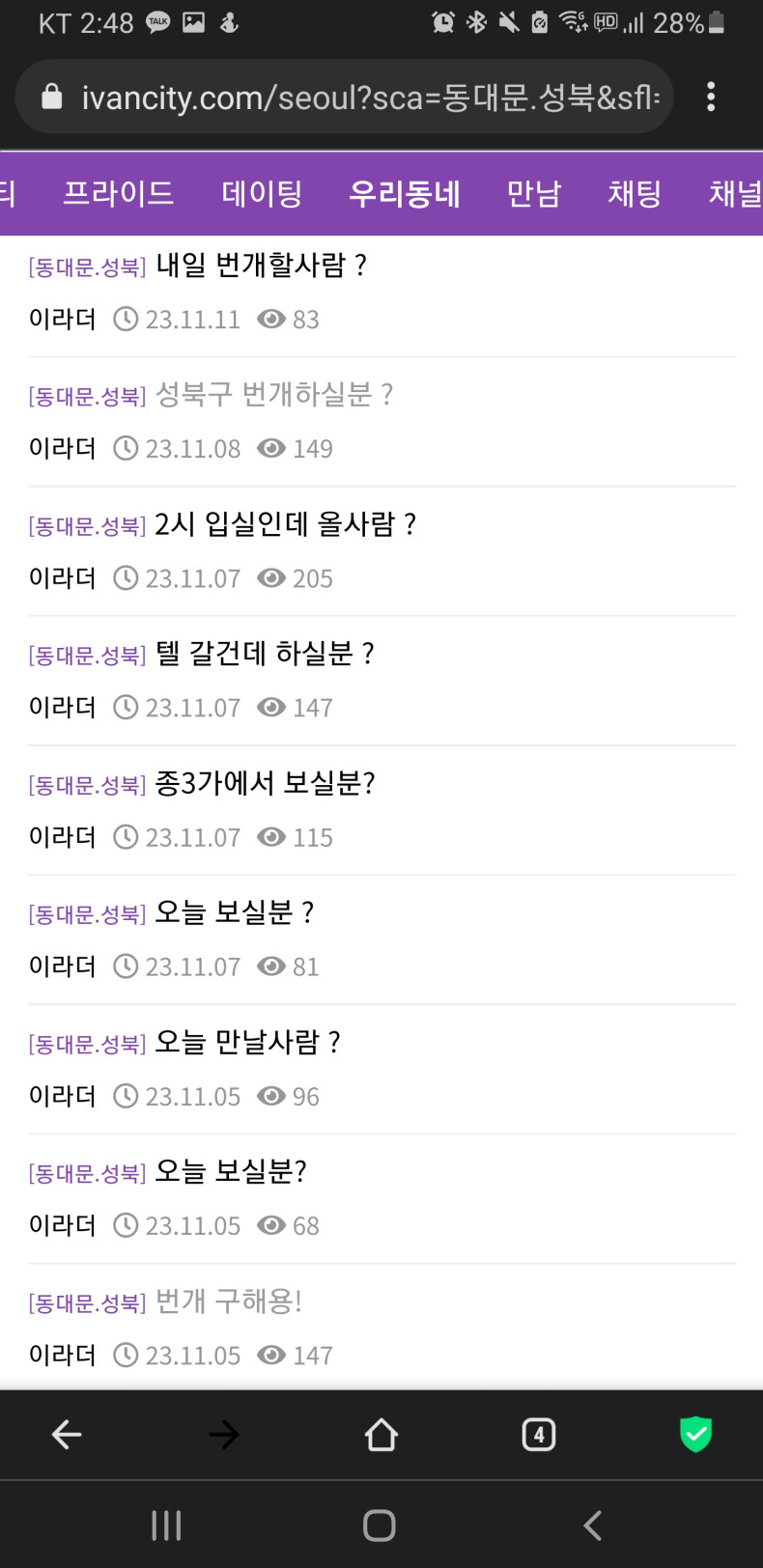Open the post 종3가에서 보실분?
This screenshot has height=1568, width=763.
[x=265, y=783]
